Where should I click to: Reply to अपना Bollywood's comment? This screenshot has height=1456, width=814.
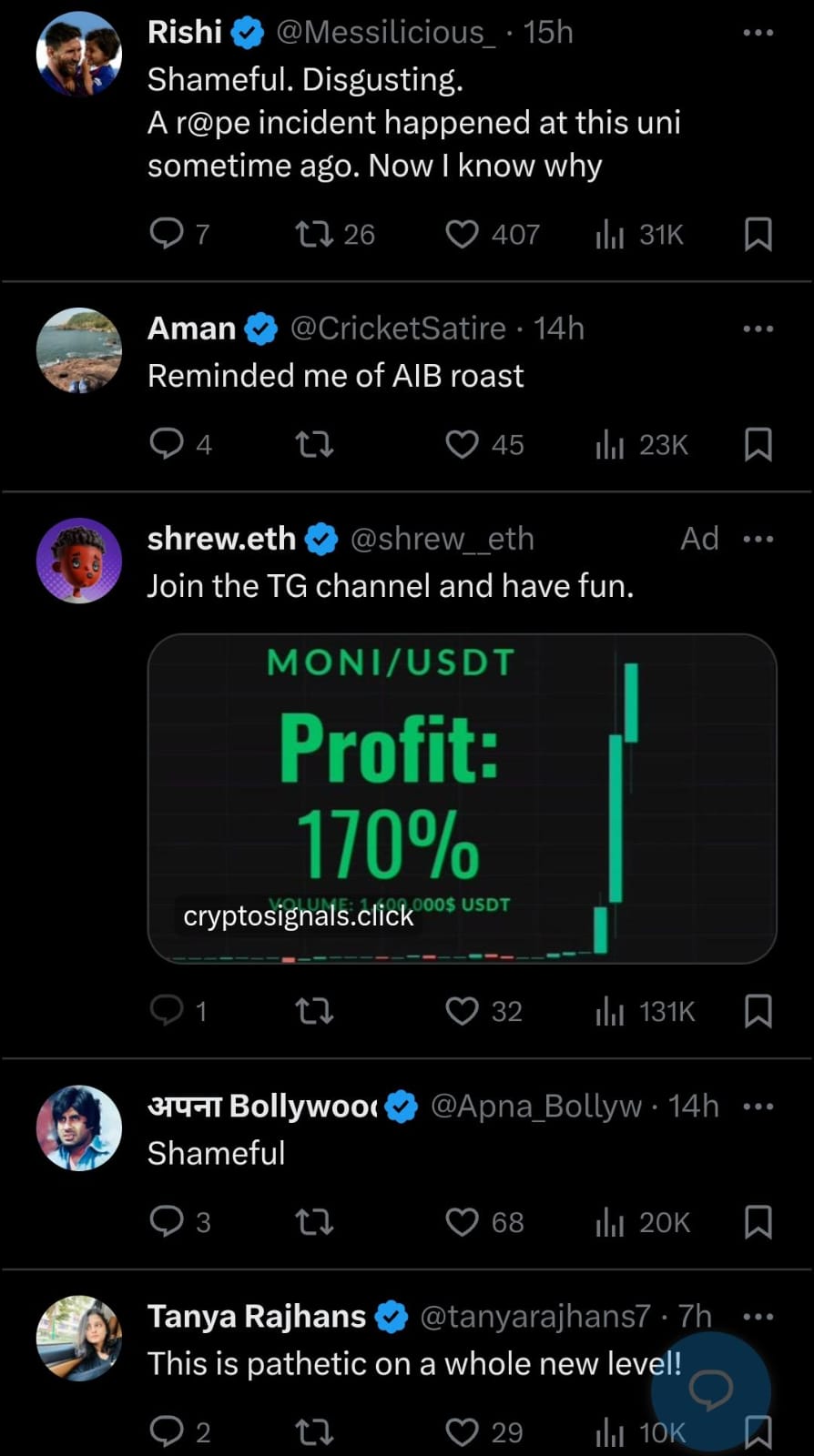(x=167, y=1221)
